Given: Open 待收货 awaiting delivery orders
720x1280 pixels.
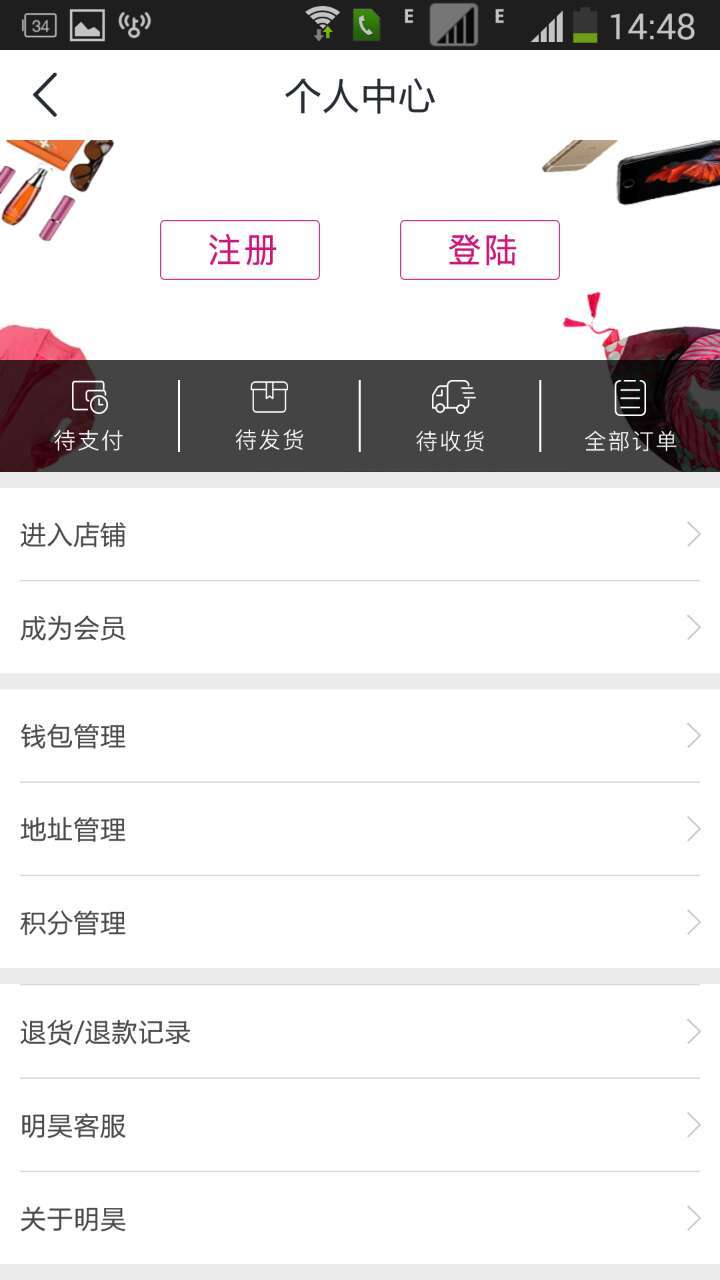Looking at the screenshot, I should [x=451, y=416].
